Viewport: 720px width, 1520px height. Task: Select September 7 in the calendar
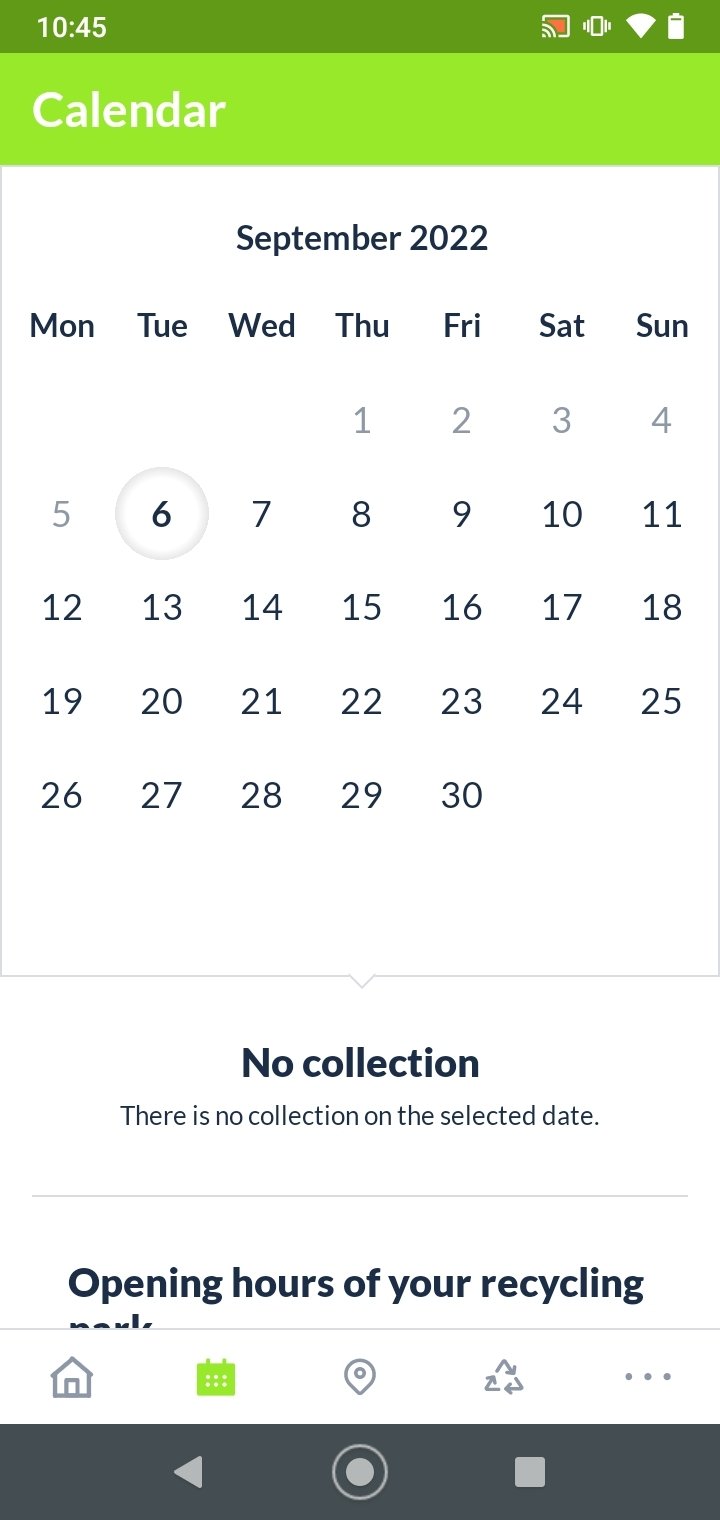(261, 514)
